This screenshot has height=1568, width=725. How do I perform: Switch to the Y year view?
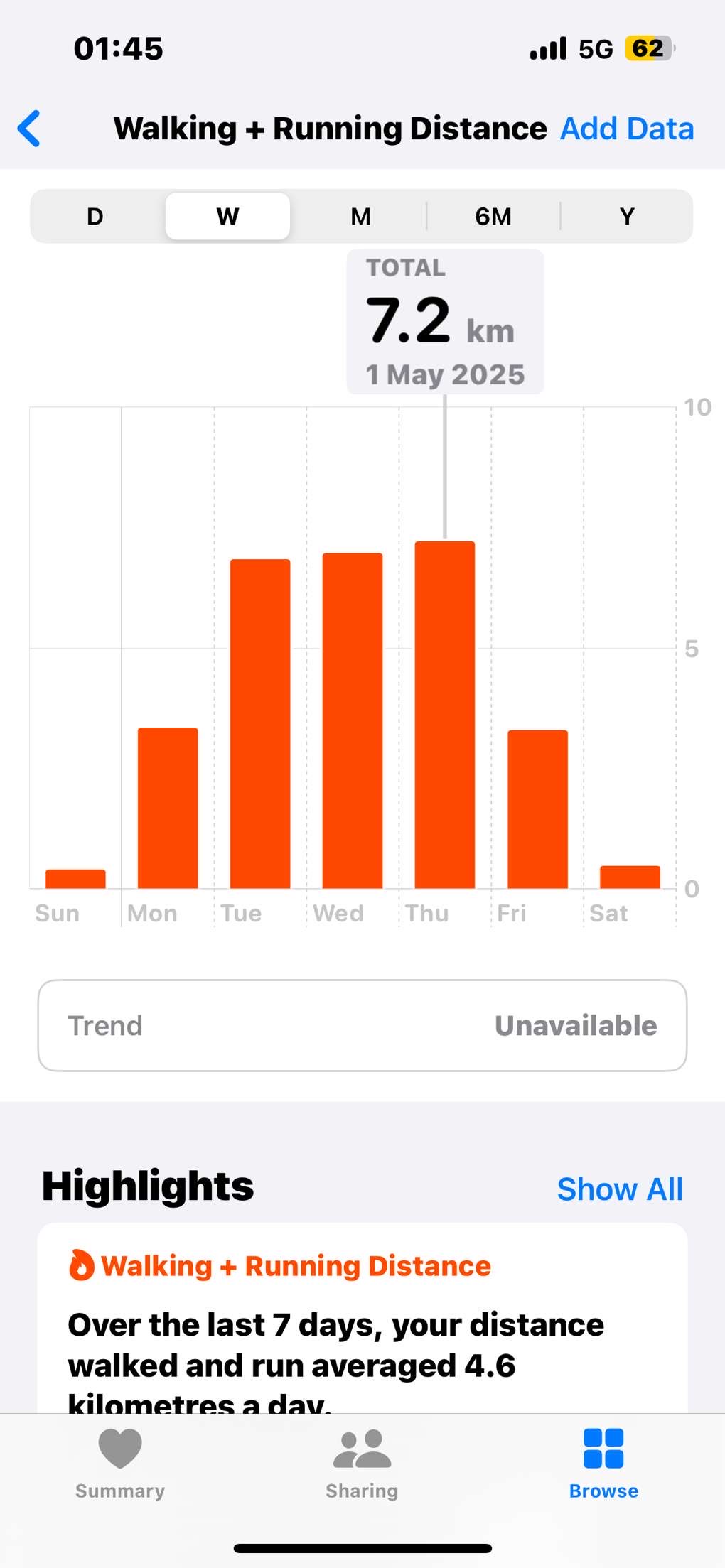626,216
